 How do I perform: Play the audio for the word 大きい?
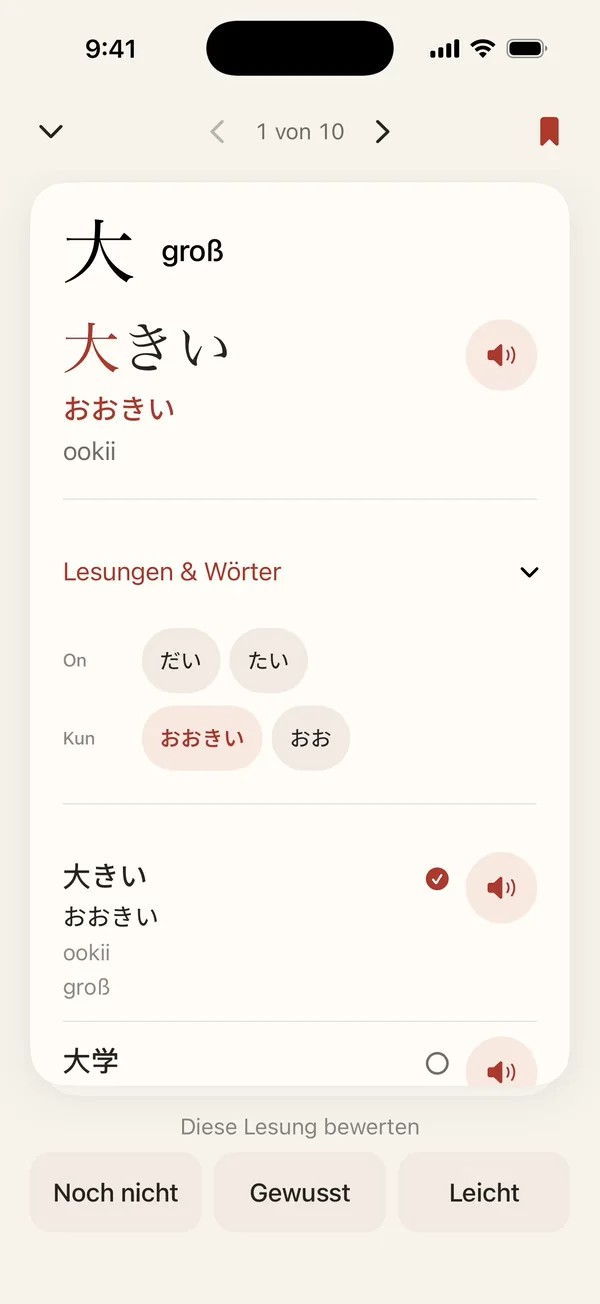point(502,887)
